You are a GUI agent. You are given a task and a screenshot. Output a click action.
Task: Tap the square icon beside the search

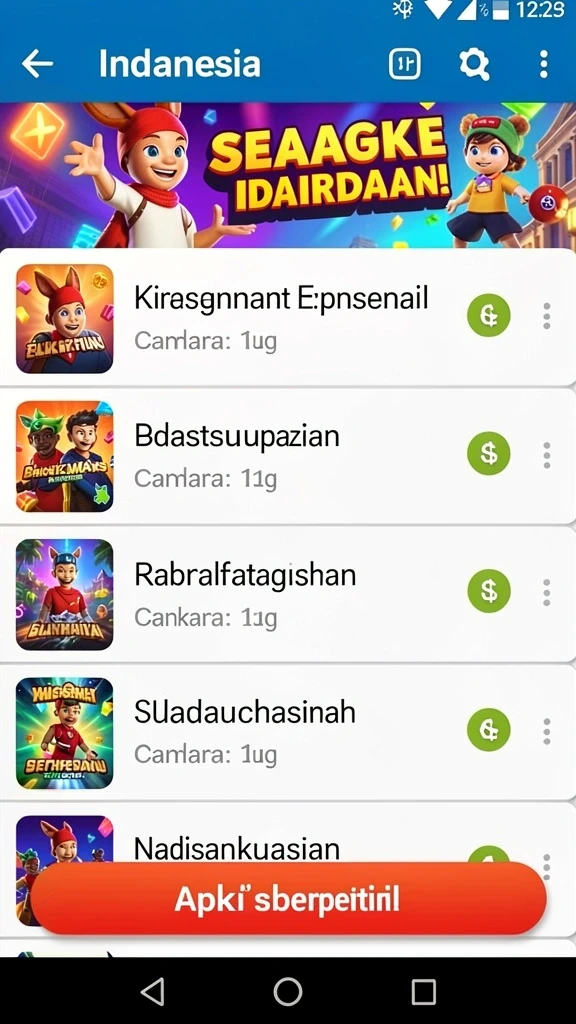point(404,64)
